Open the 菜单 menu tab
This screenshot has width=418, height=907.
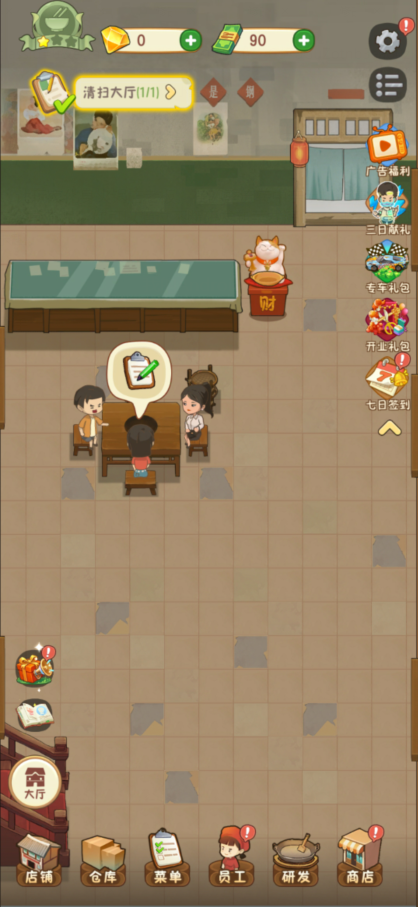167,860
